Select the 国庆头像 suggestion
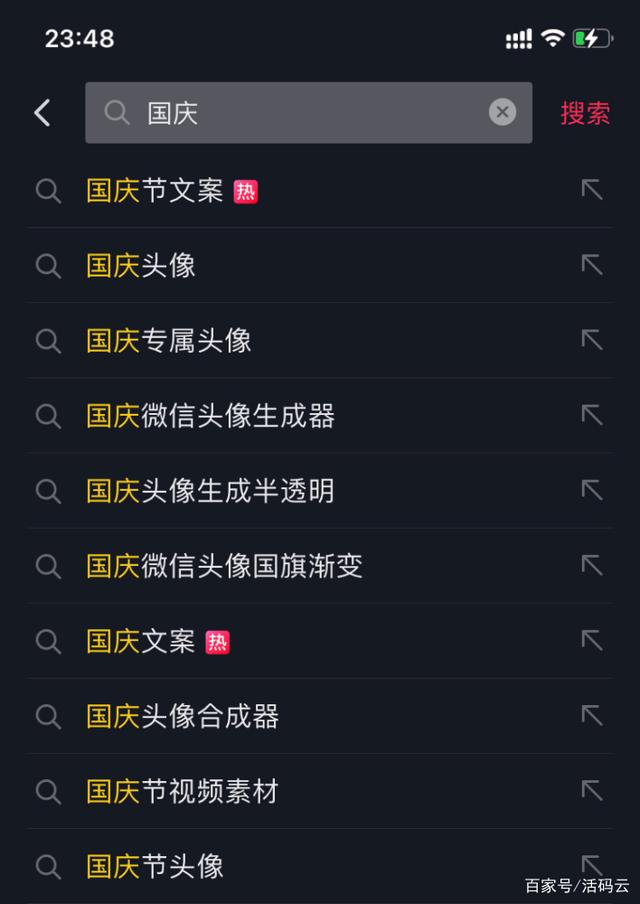Screen dimensions: 640x904 [x=141, y=266]
